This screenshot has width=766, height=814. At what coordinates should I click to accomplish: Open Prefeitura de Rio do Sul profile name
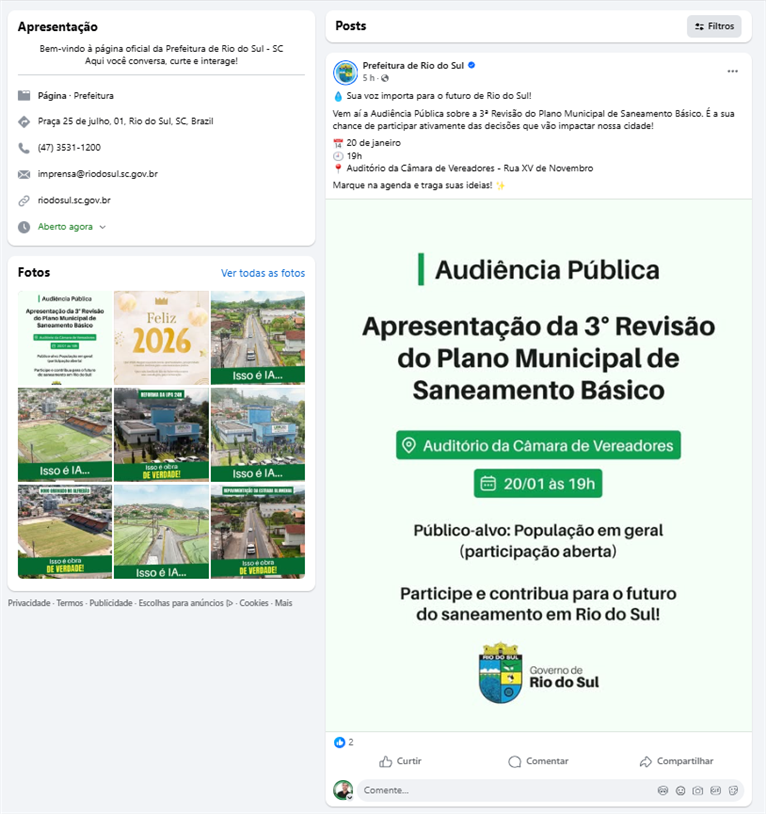(412, 65)
